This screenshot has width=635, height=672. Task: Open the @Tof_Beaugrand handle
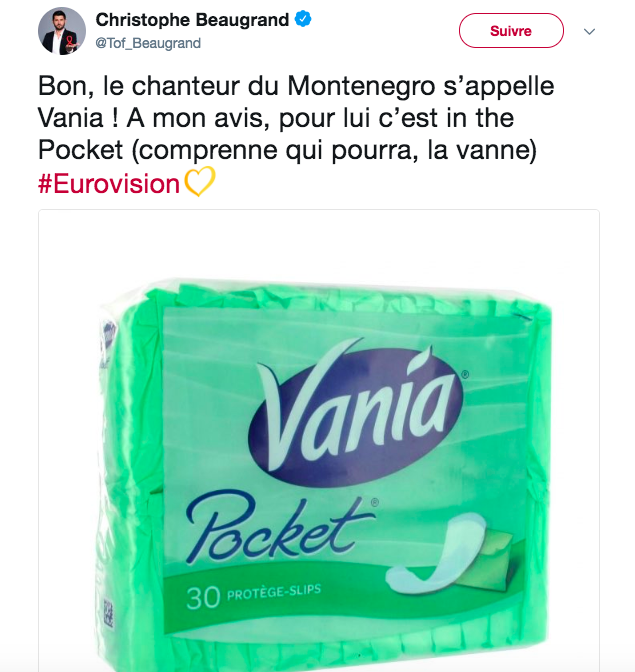point(148,43)
